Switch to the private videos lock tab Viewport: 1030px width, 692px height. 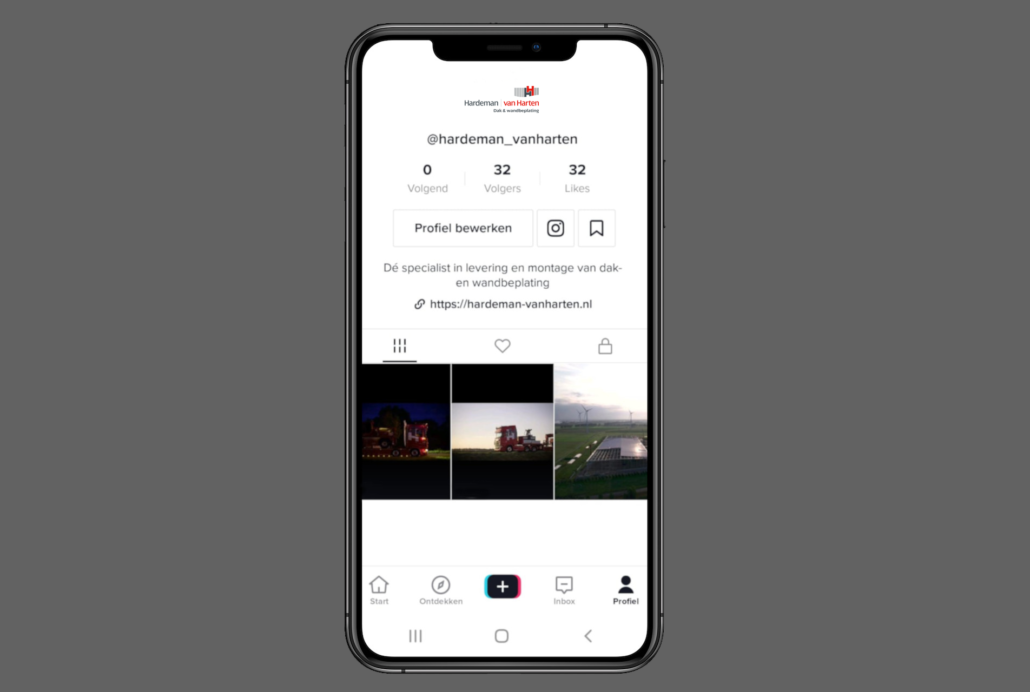tap(605, 346)
